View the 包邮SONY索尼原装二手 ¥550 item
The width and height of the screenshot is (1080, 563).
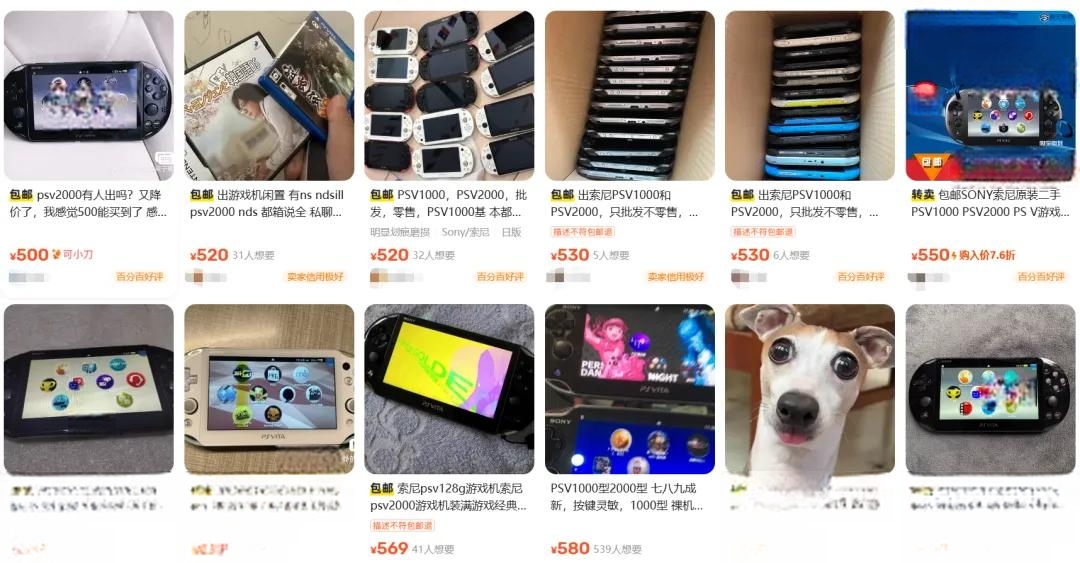pos(990,97)
